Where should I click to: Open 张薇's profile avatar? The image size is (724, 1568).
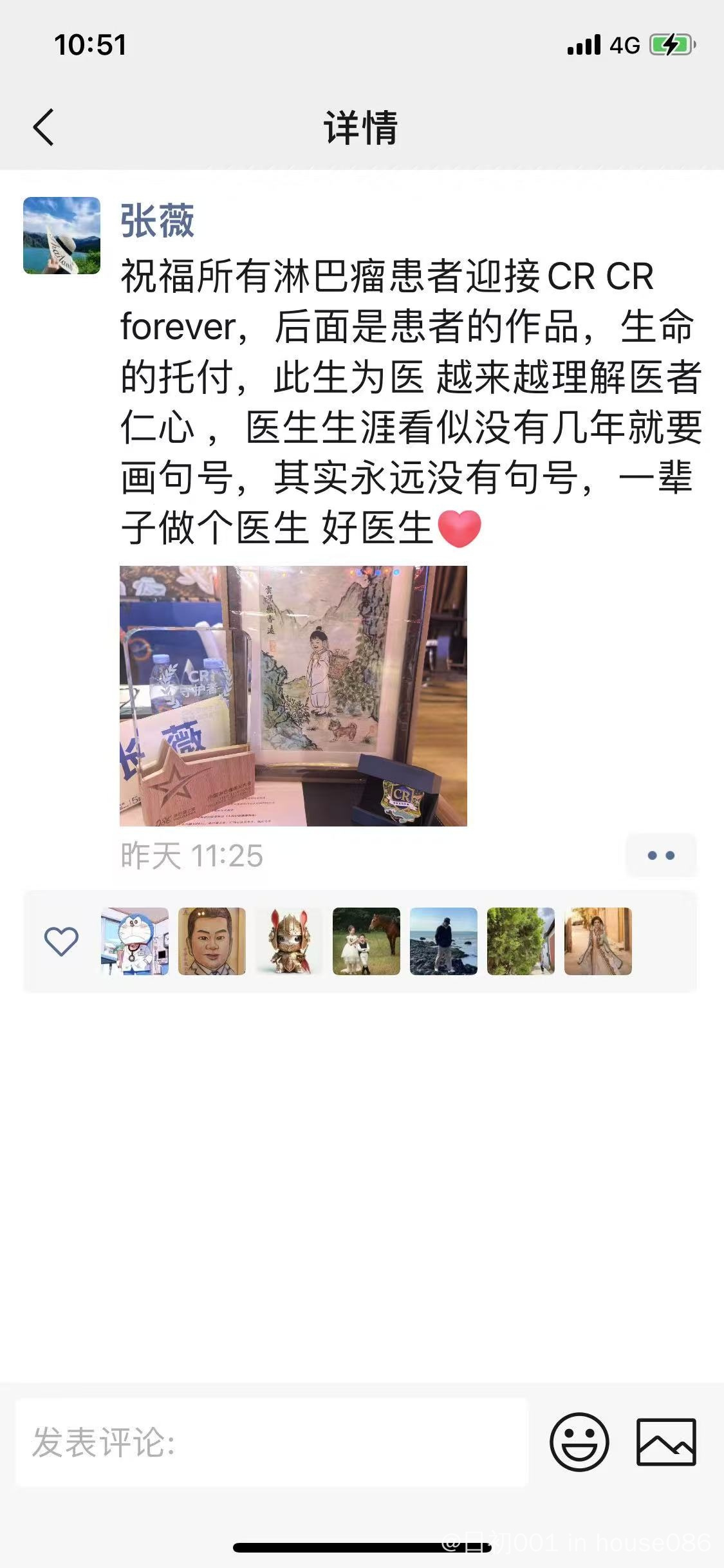62,236
